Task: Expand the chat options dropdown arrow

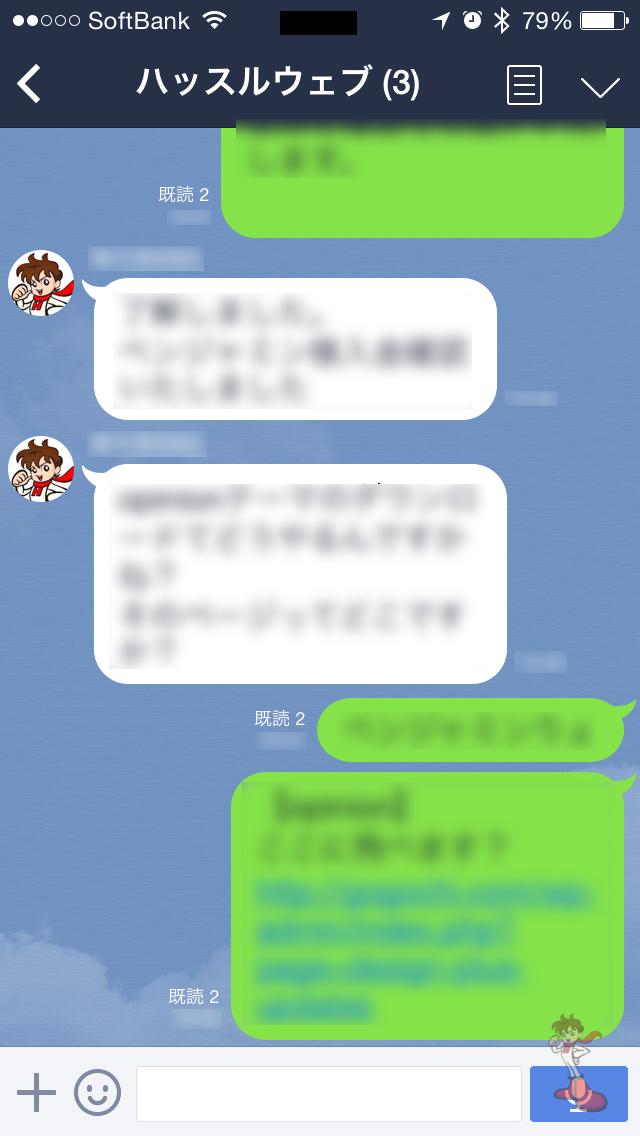Action: [600, 87]
